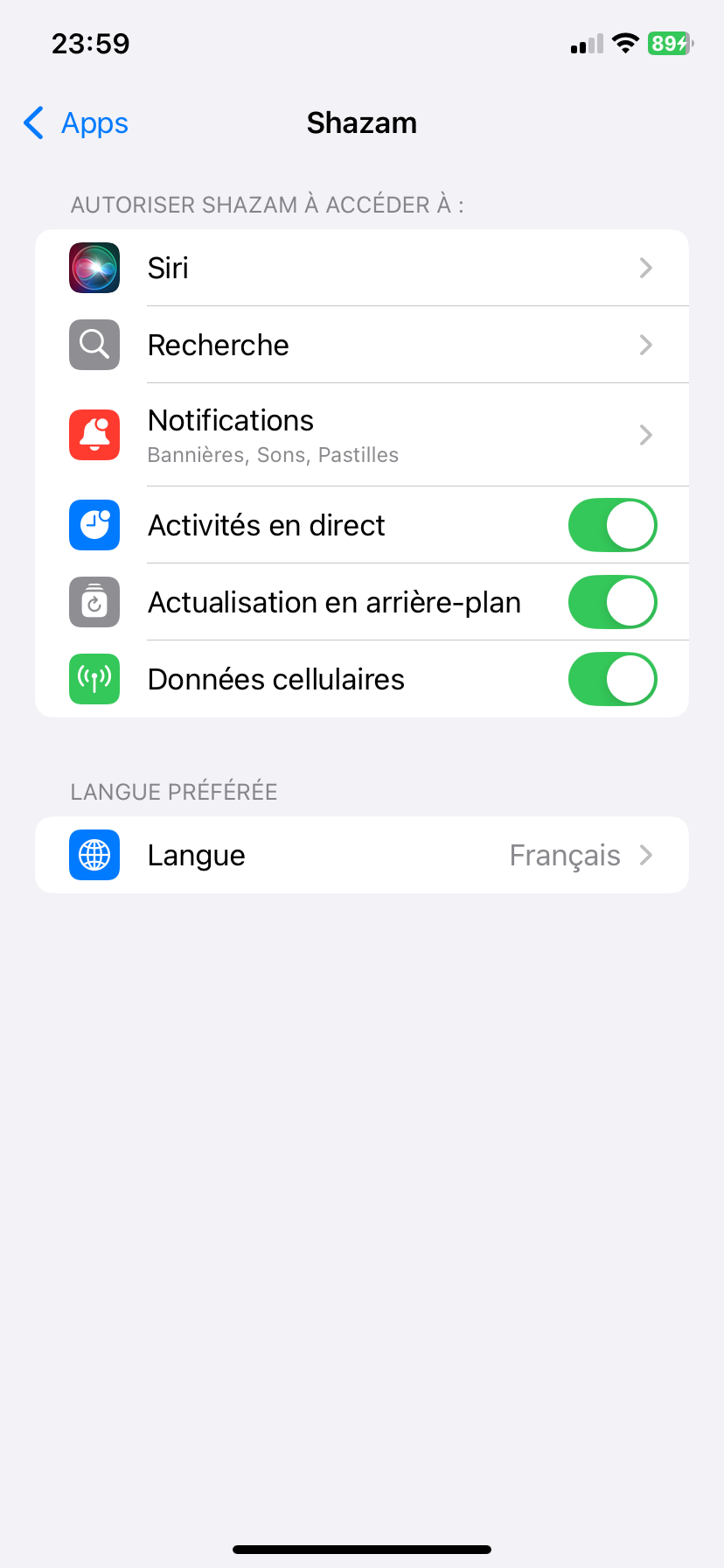
Task: Toggle Données cellulaires off
Action: coord(612,679)
